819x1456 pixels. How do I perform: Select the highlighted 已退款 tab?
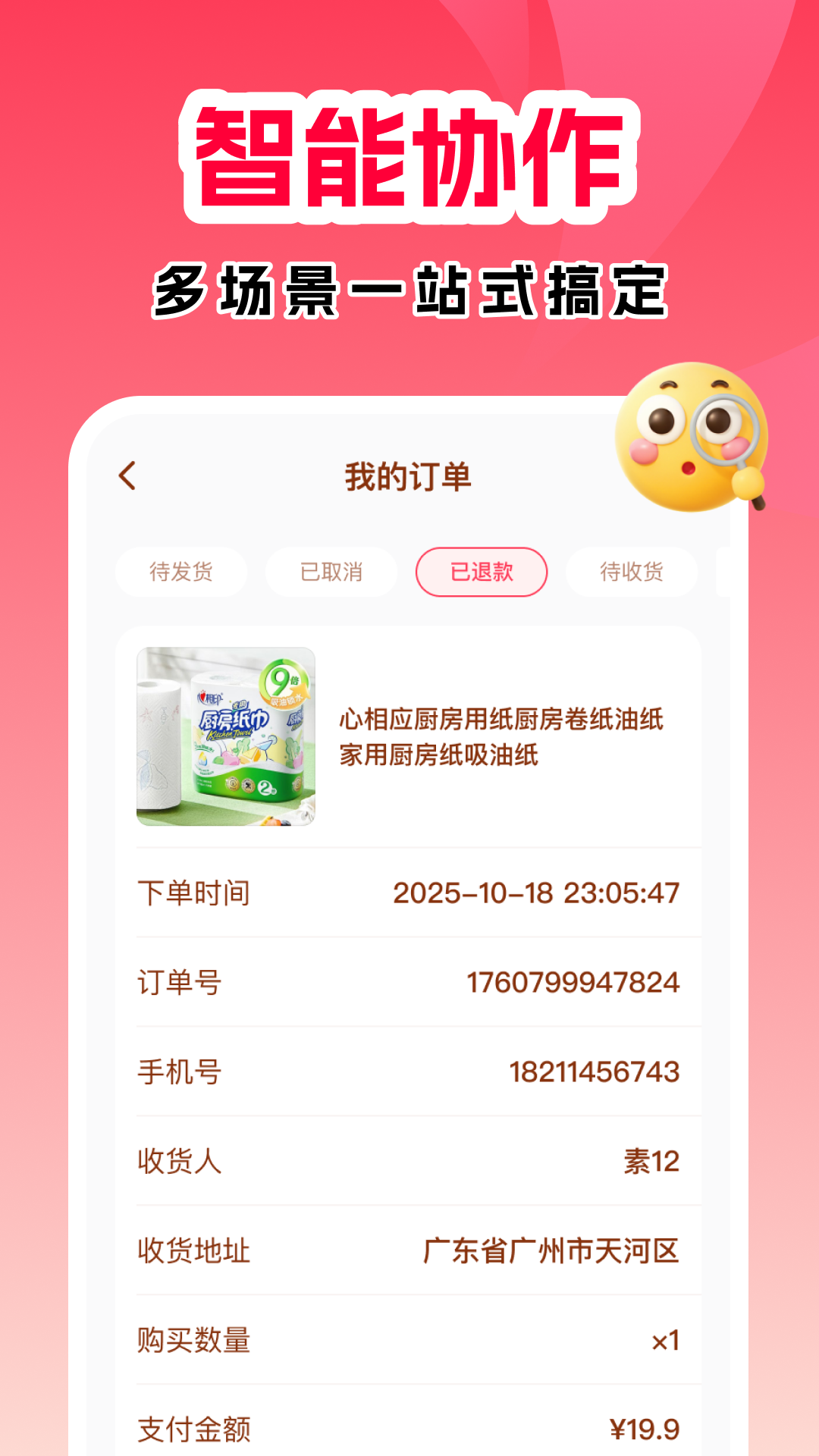(481, 572)
